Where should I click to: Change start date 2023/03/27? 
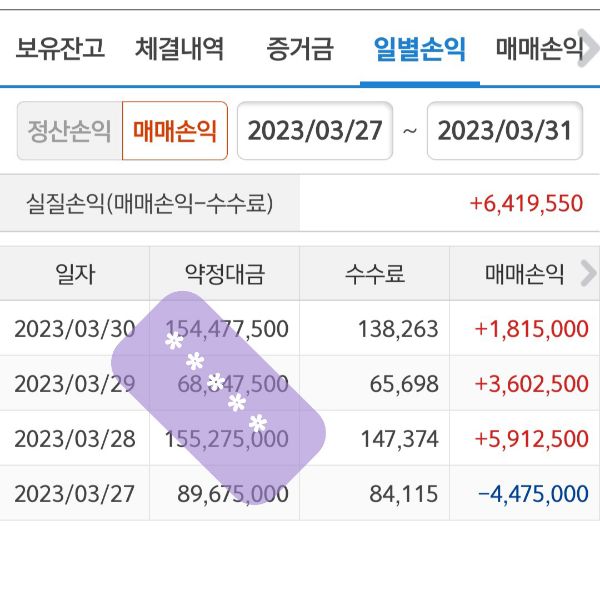click(315, 131)
